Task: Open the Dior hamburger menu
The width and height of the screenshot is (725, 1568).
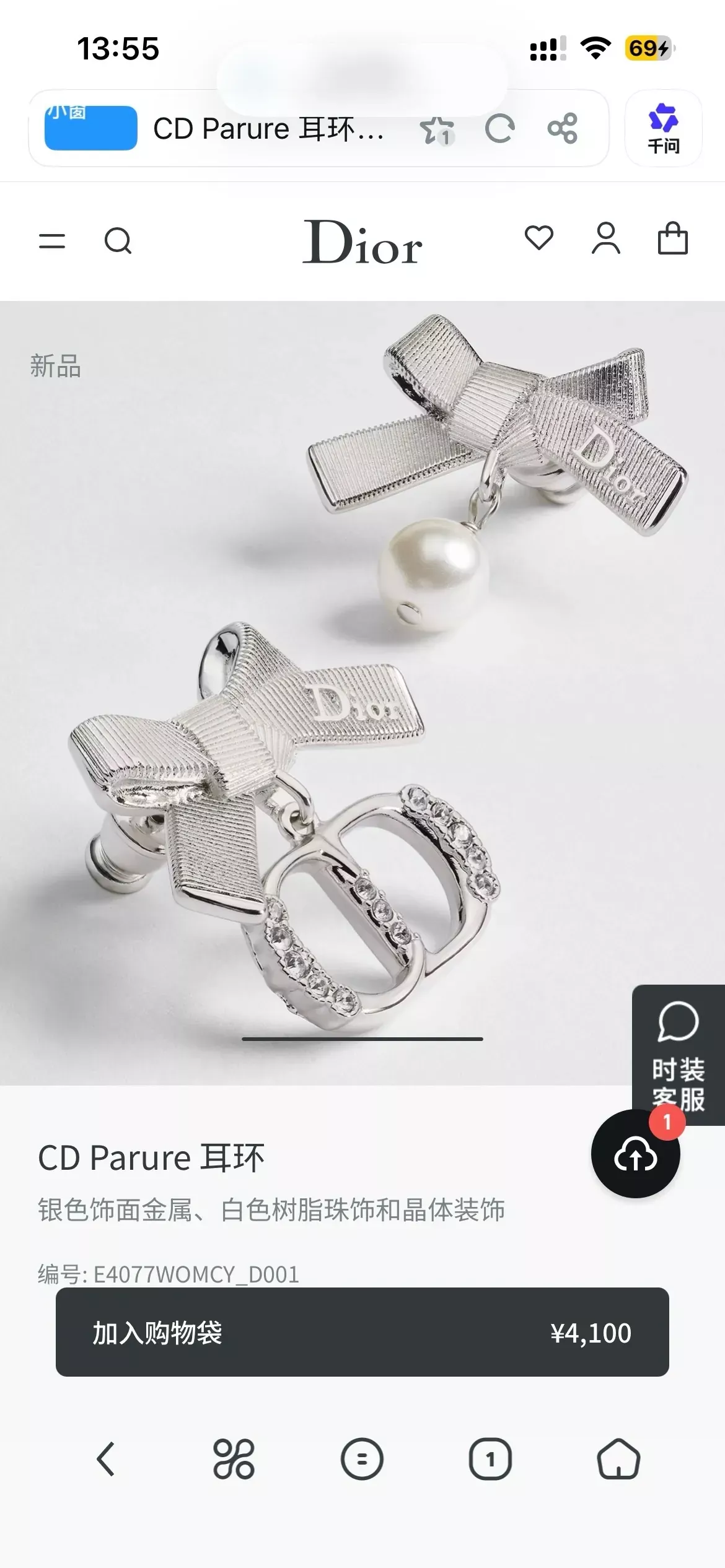Action: coord(52,241)
